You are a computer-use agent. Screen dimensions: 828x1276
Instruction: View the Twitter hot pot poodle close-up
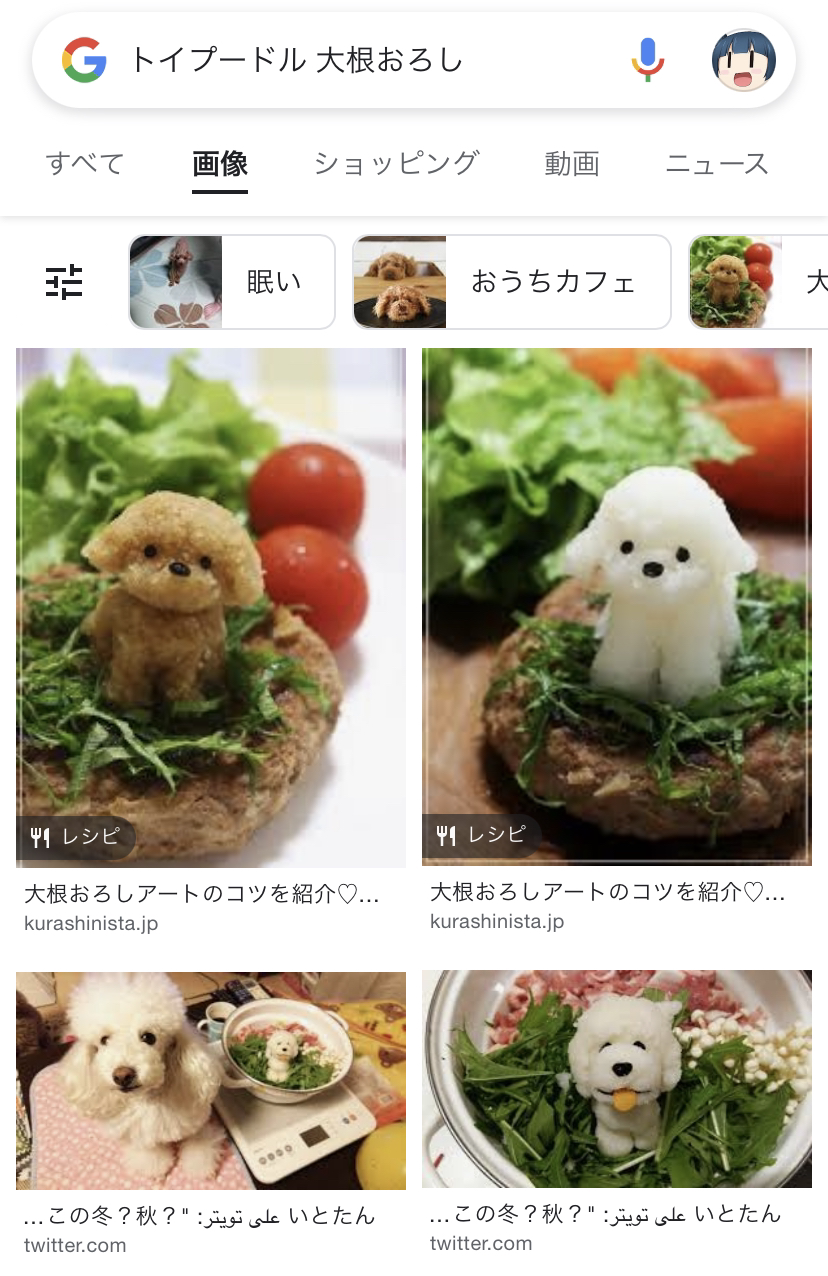click(617, 1080)
